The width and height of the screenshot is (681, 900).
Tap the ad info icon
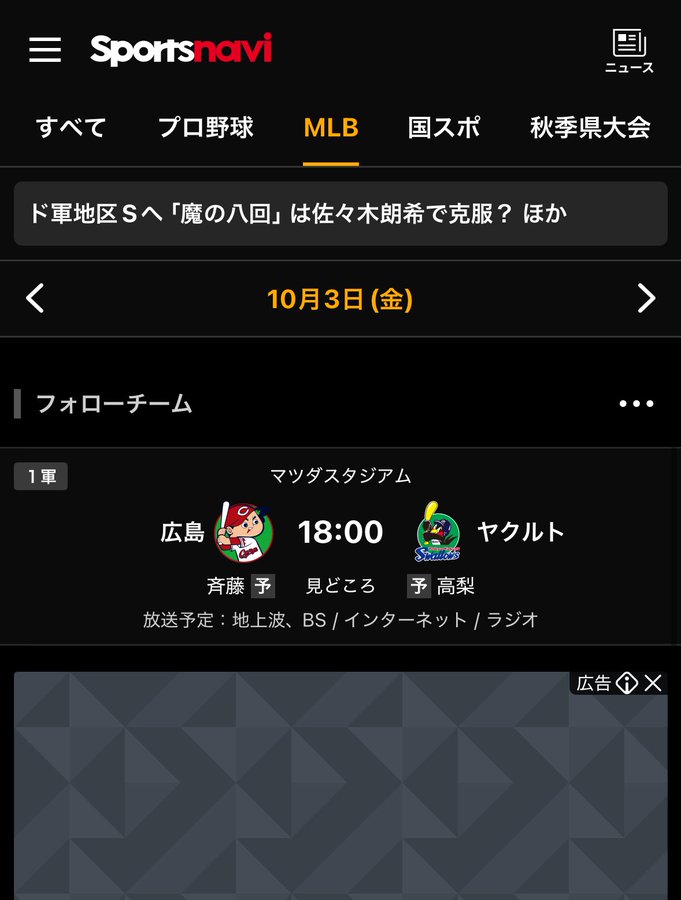point(627,683)
